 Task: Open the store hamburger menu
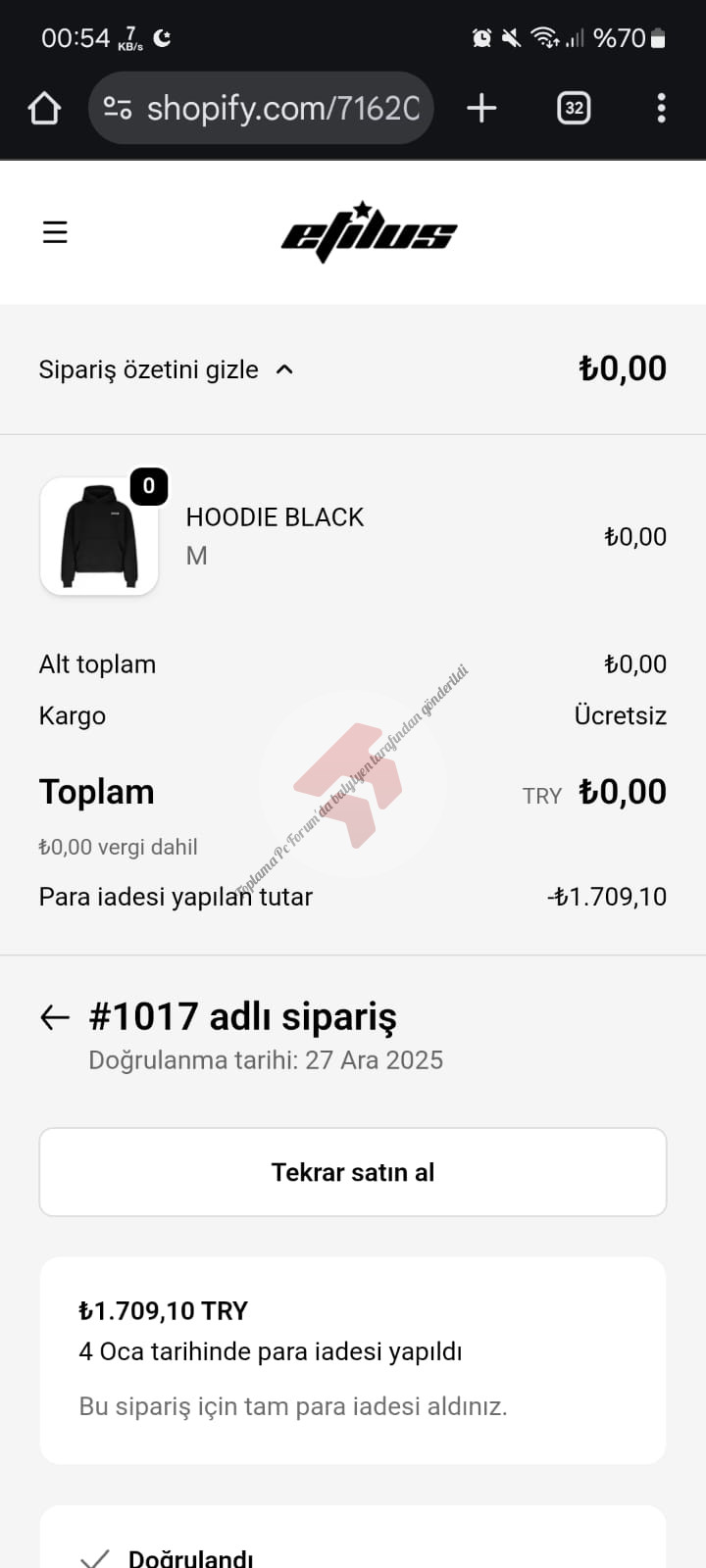pos(55,232)
